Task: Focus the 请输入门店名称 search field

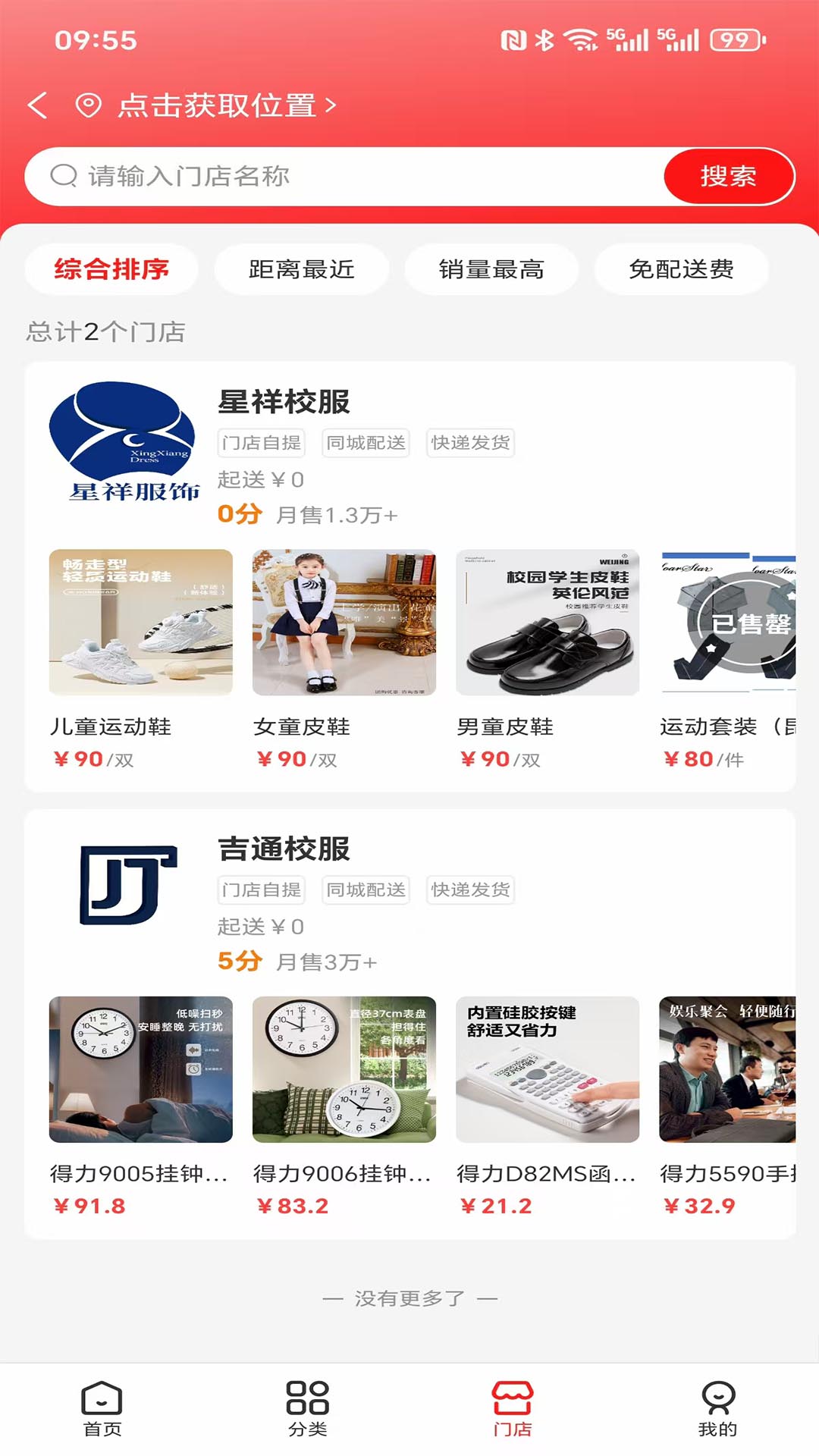Action: pyautogui.click(x=341, y=176)
